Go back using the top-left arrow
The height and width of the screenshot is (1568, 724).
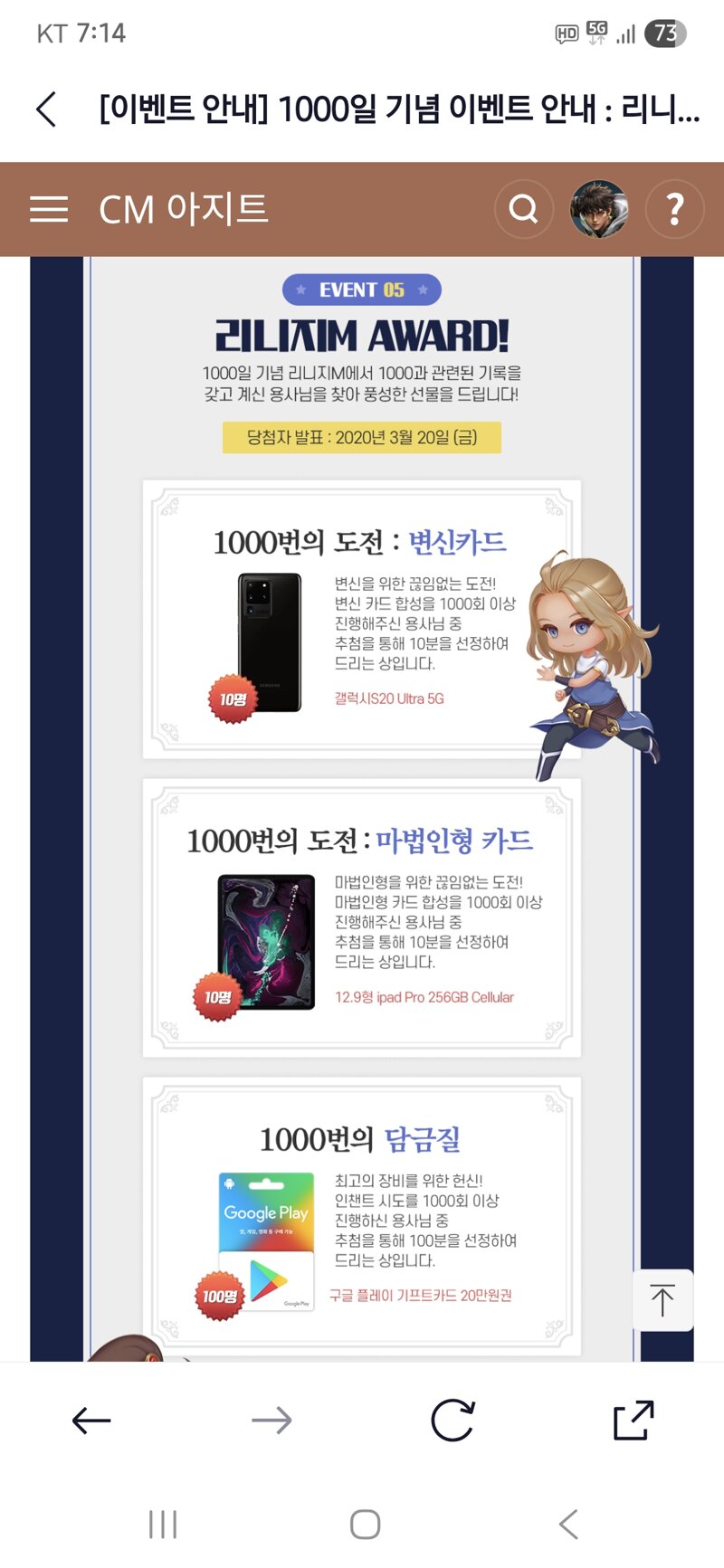pyautogui.click(x=46, y=109)
